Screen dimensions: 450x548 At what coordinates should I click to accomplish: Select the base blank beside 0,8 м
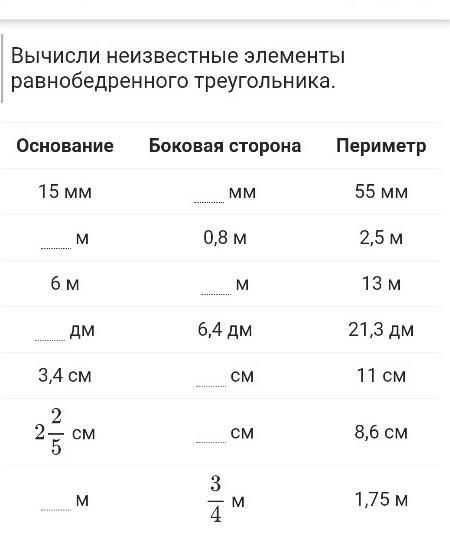pos(56,242)
